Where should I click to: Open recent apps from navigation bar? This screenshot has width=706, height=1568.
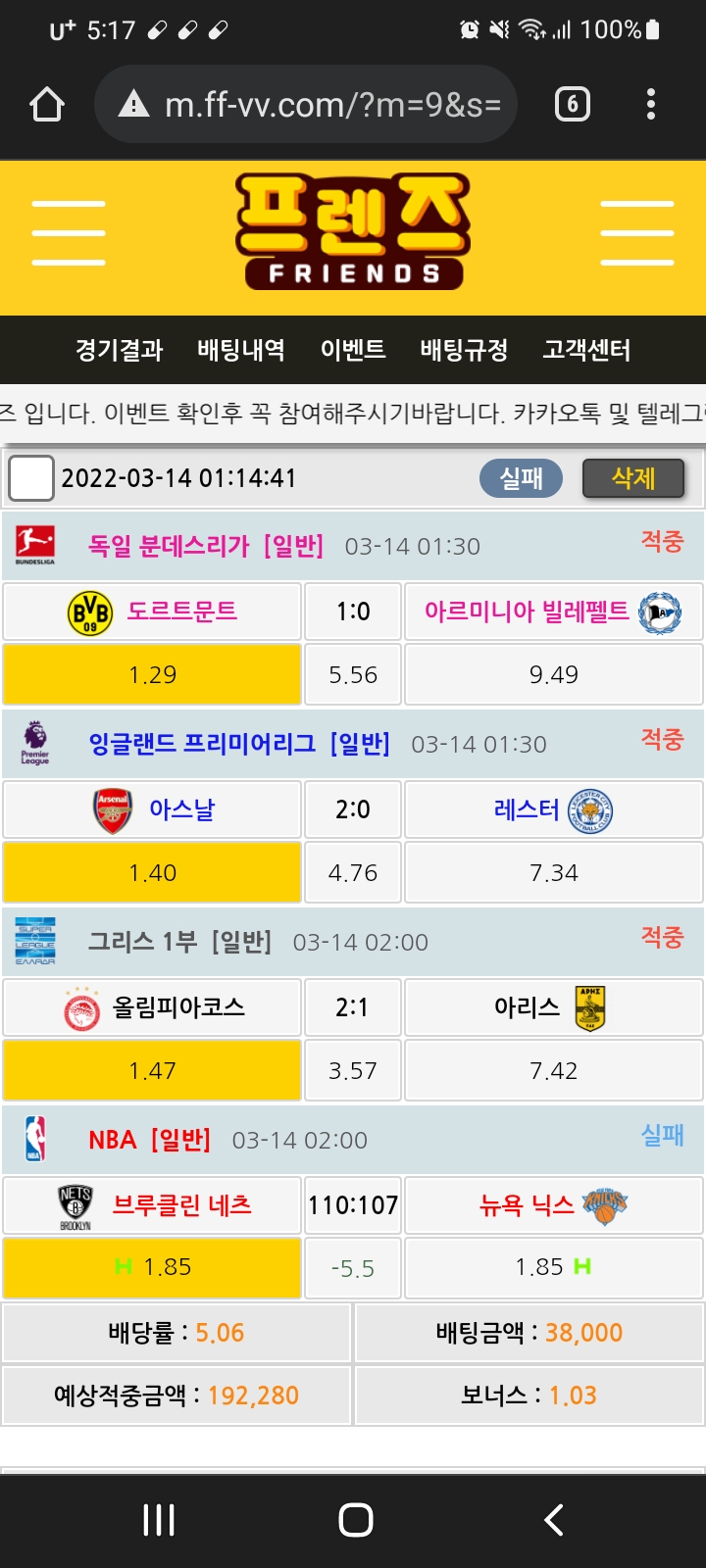click(x=159, y=1520)
